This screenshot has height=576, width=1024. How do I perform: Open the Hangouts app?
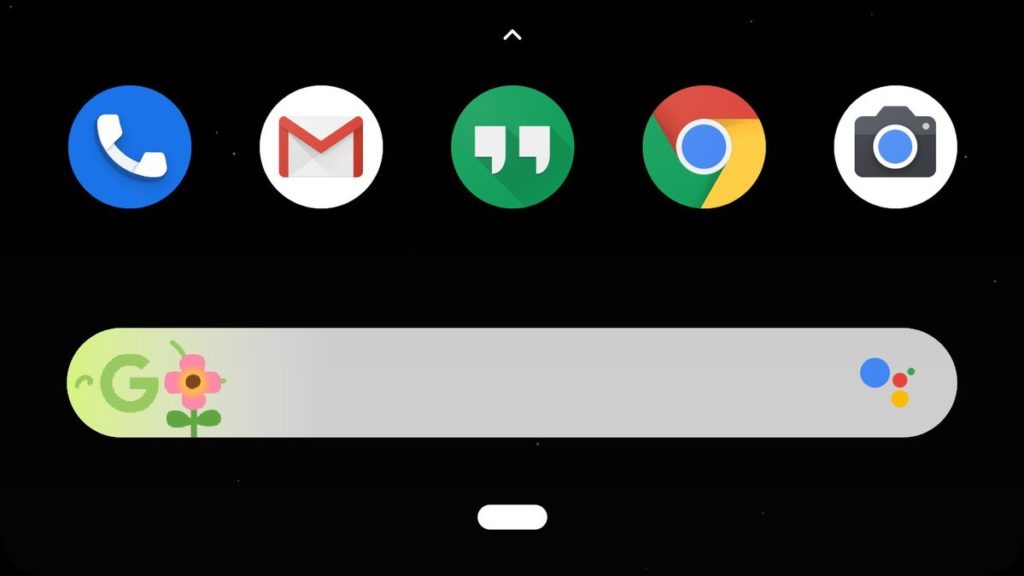(512, 147)
